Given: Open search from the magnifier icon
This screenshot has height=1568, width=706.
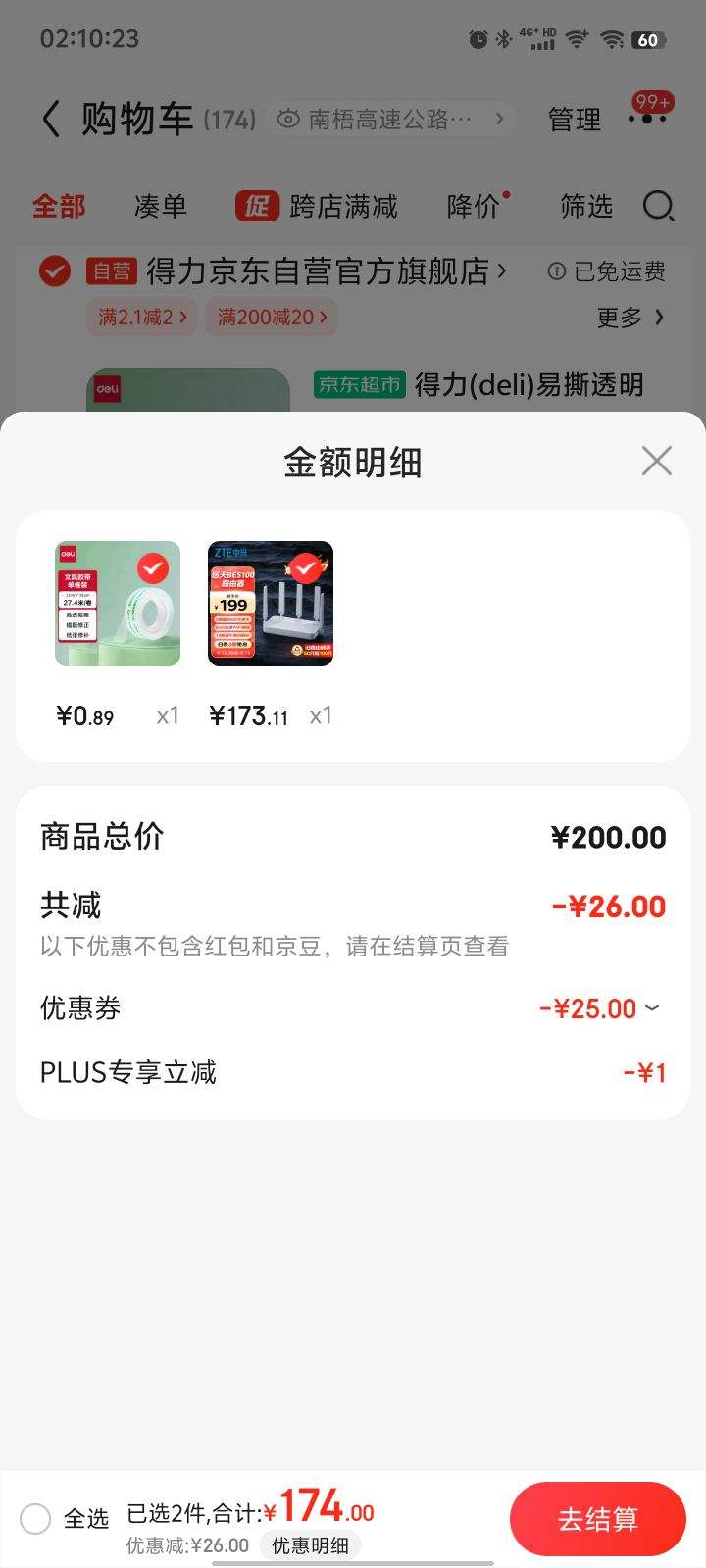Looking at the screenshot, I should 659,206.
